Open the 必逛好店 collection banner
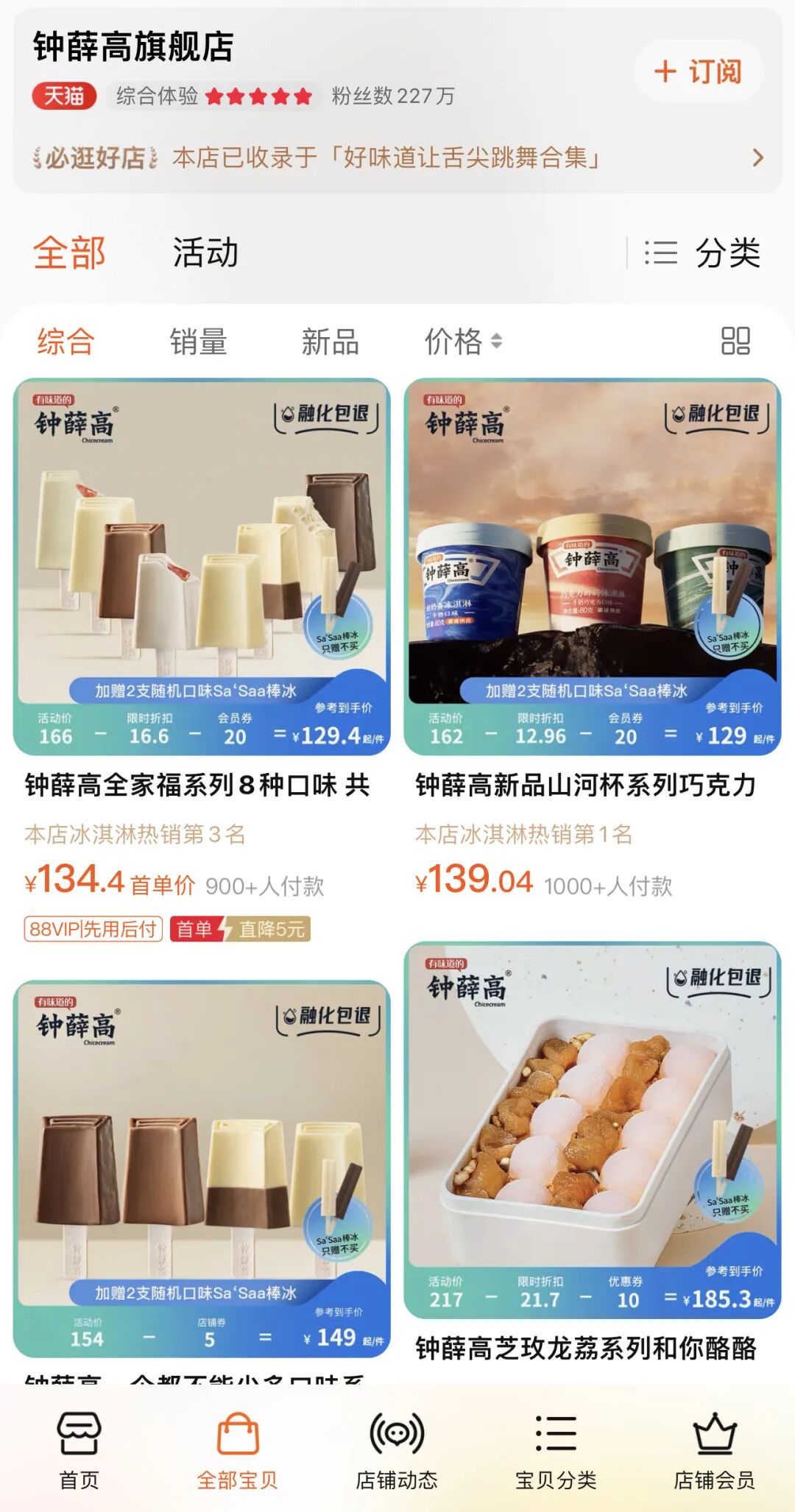 click(397, 158)
